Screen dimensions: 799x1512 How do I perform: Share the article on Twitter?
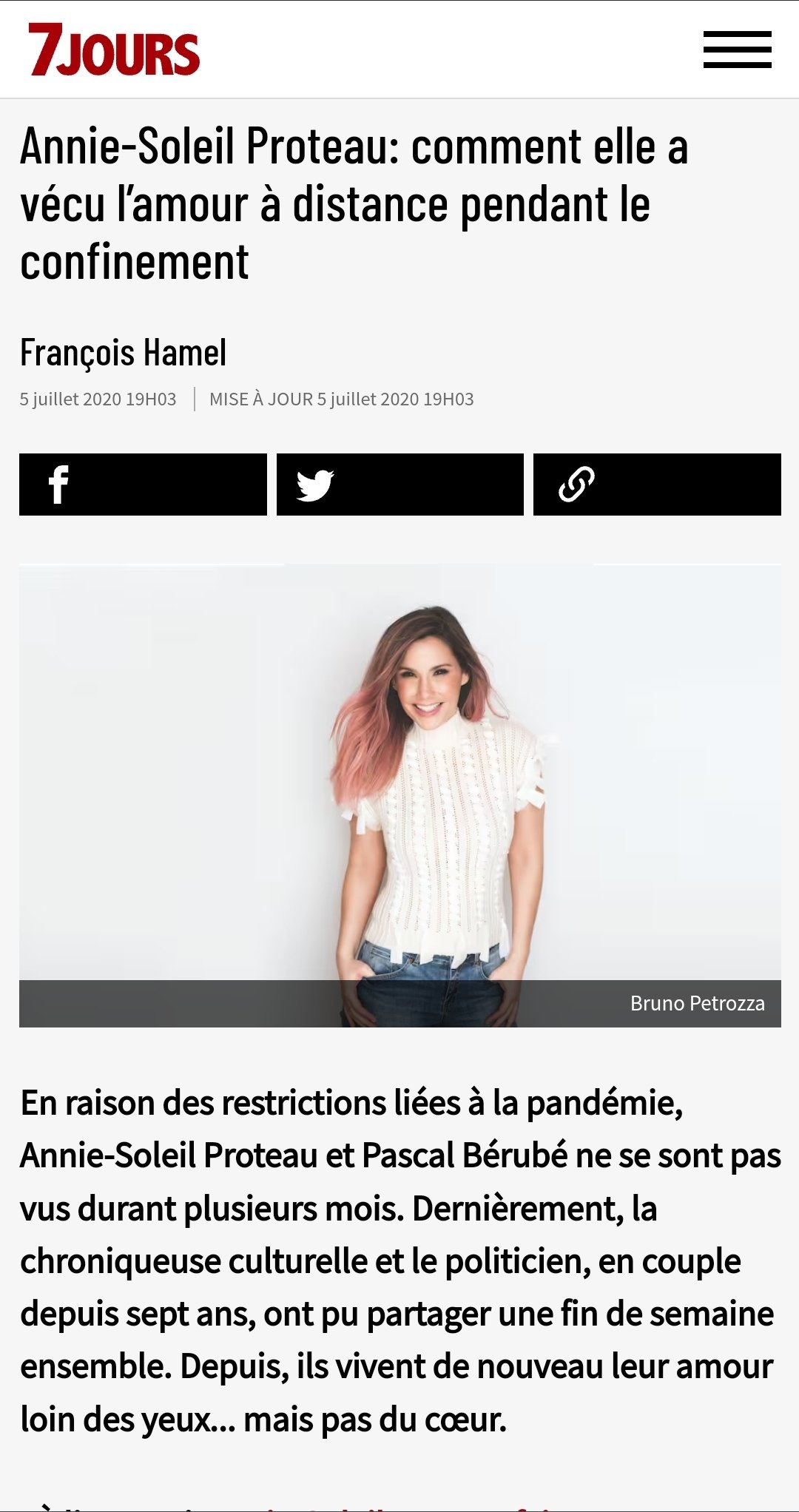click(399, 485)
